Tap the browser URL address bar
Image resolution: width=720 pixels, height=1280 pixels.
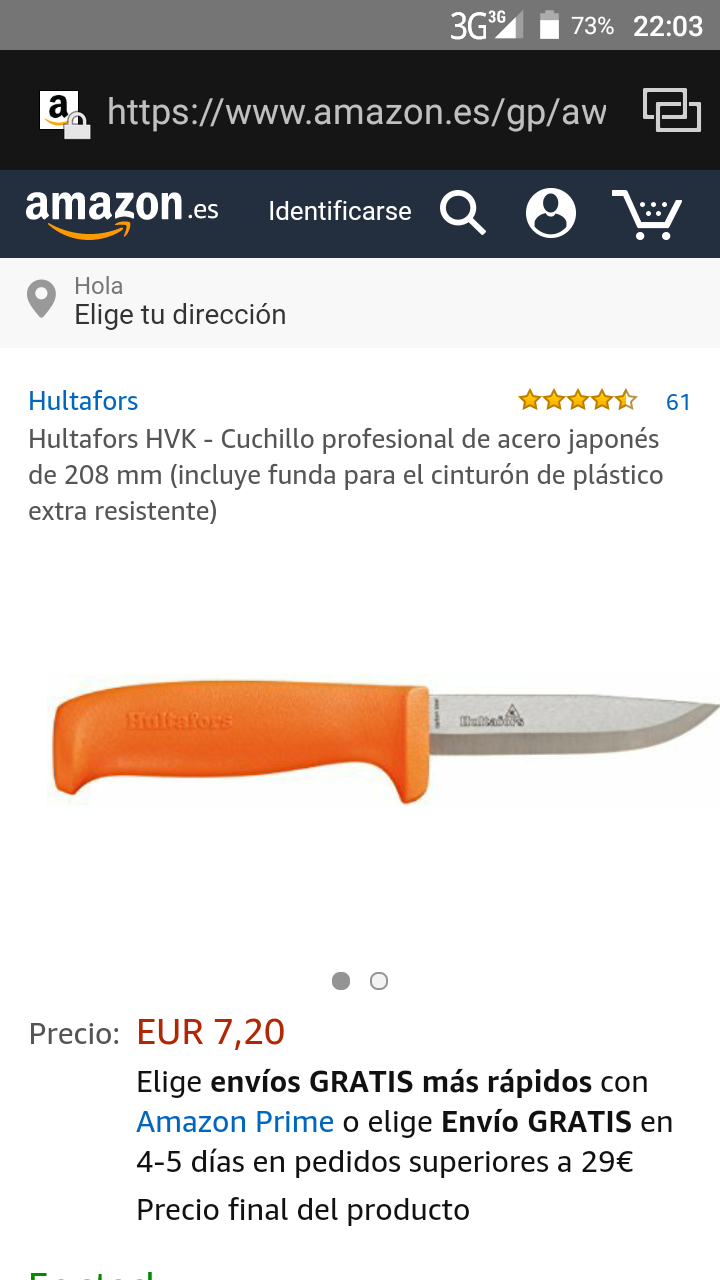pos(355,112)
